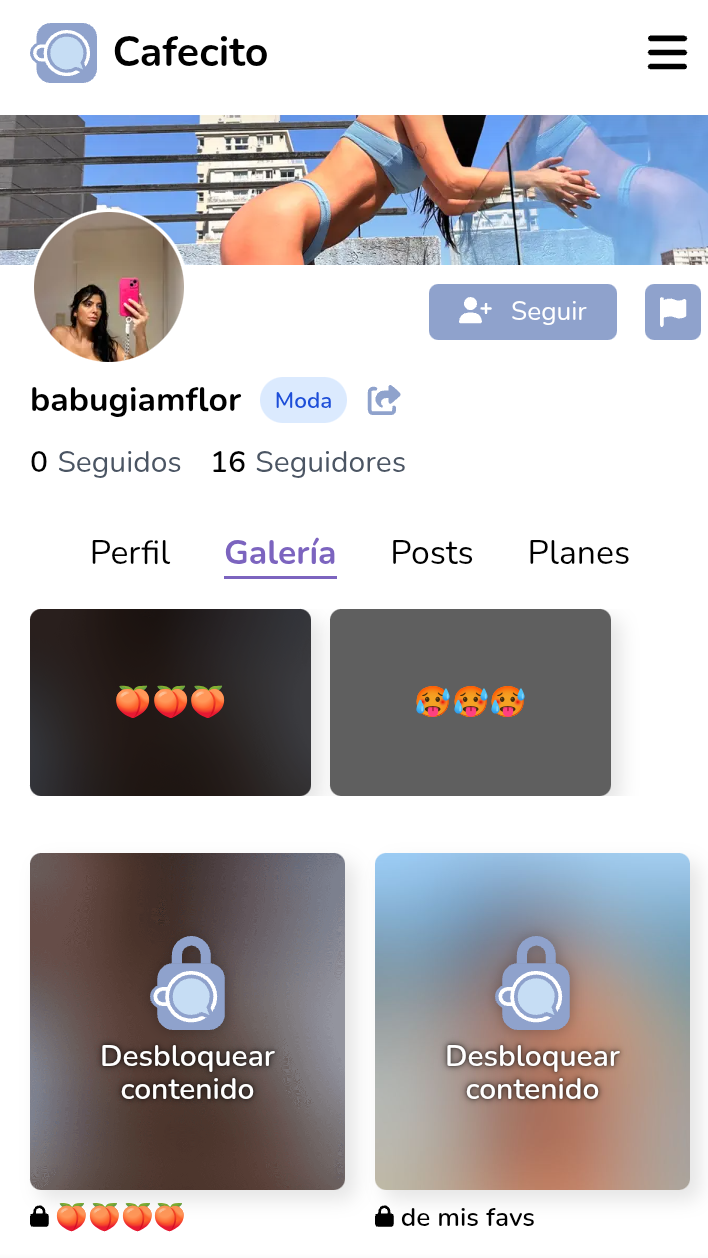The width and height of the screenshot is (708, 1258).
Task: Open the album with hot face emojis
Action: pos(470,702)
